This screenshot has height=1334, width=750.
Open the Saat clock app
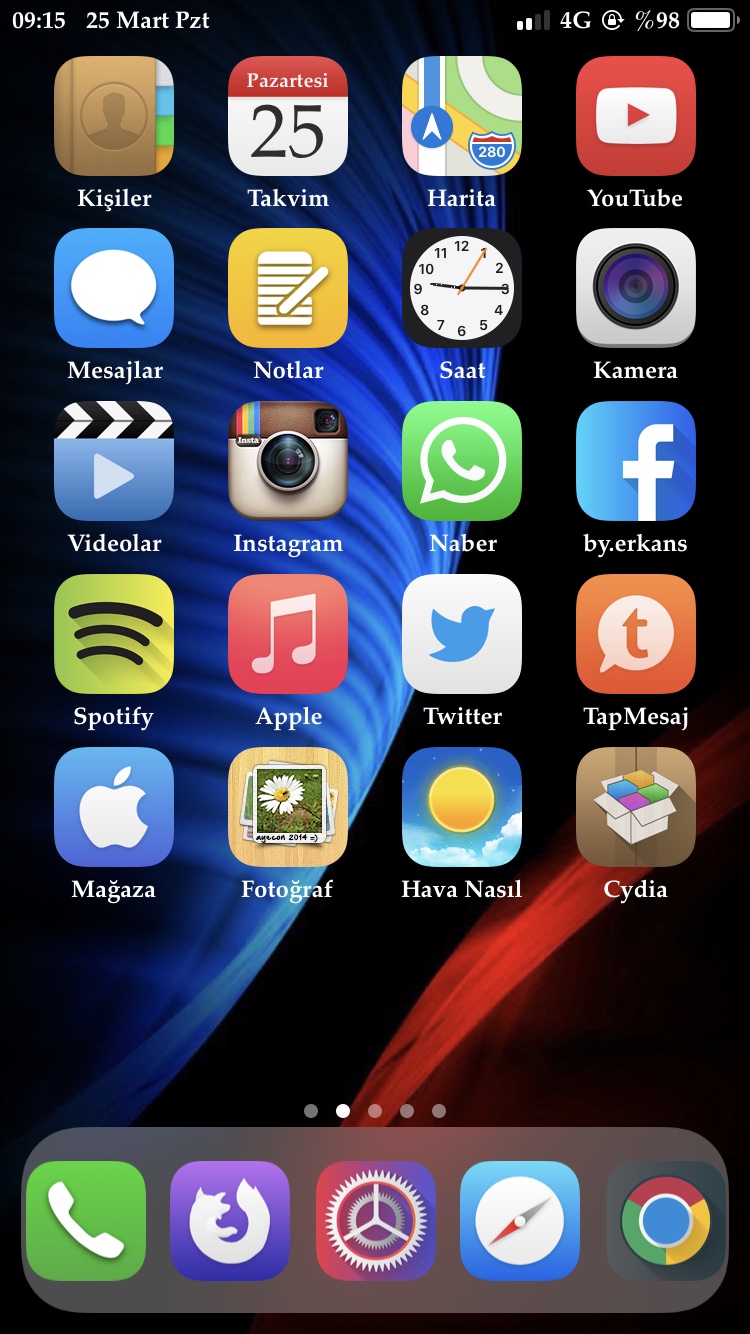[462, 288]
